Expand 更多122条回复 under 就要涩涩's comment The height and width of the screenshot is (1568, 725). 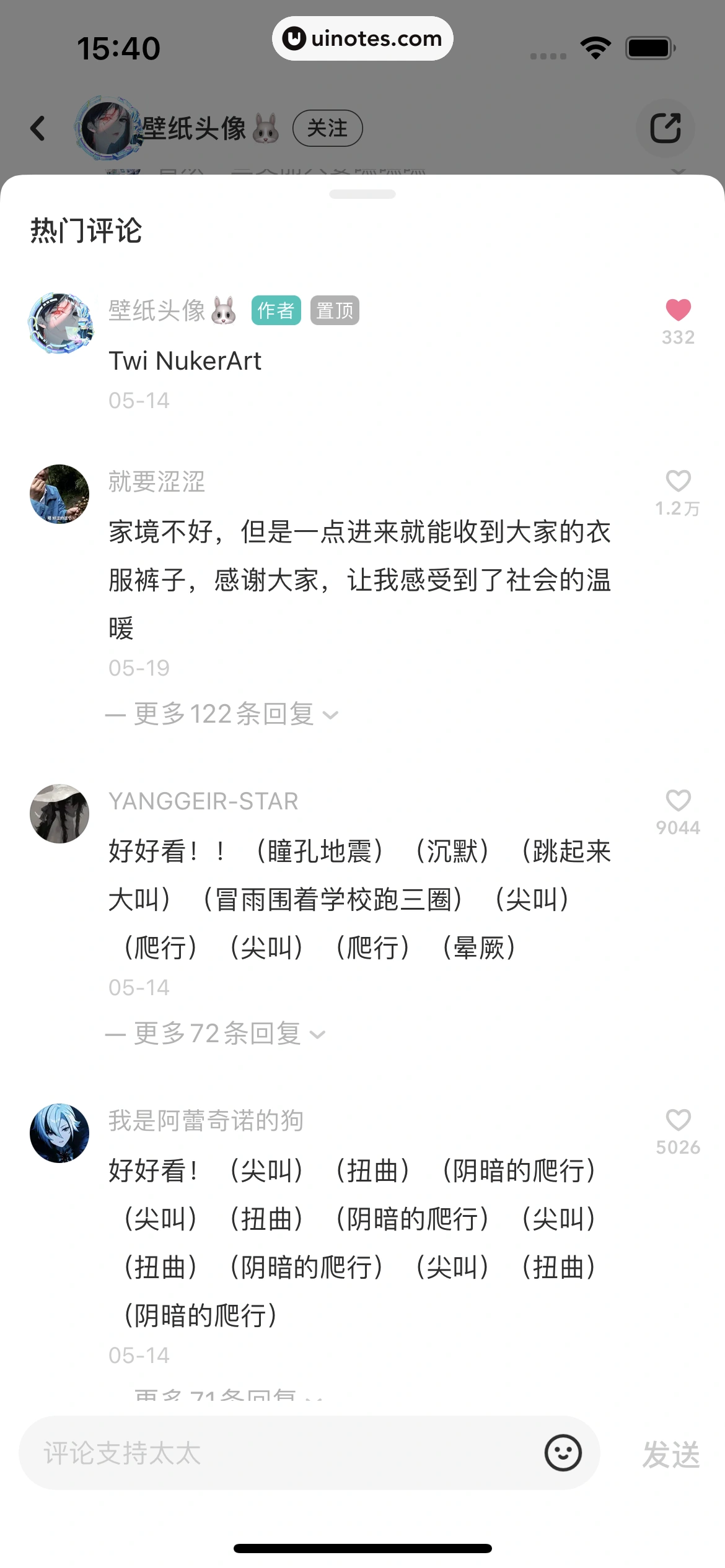[x=221, y=713]
